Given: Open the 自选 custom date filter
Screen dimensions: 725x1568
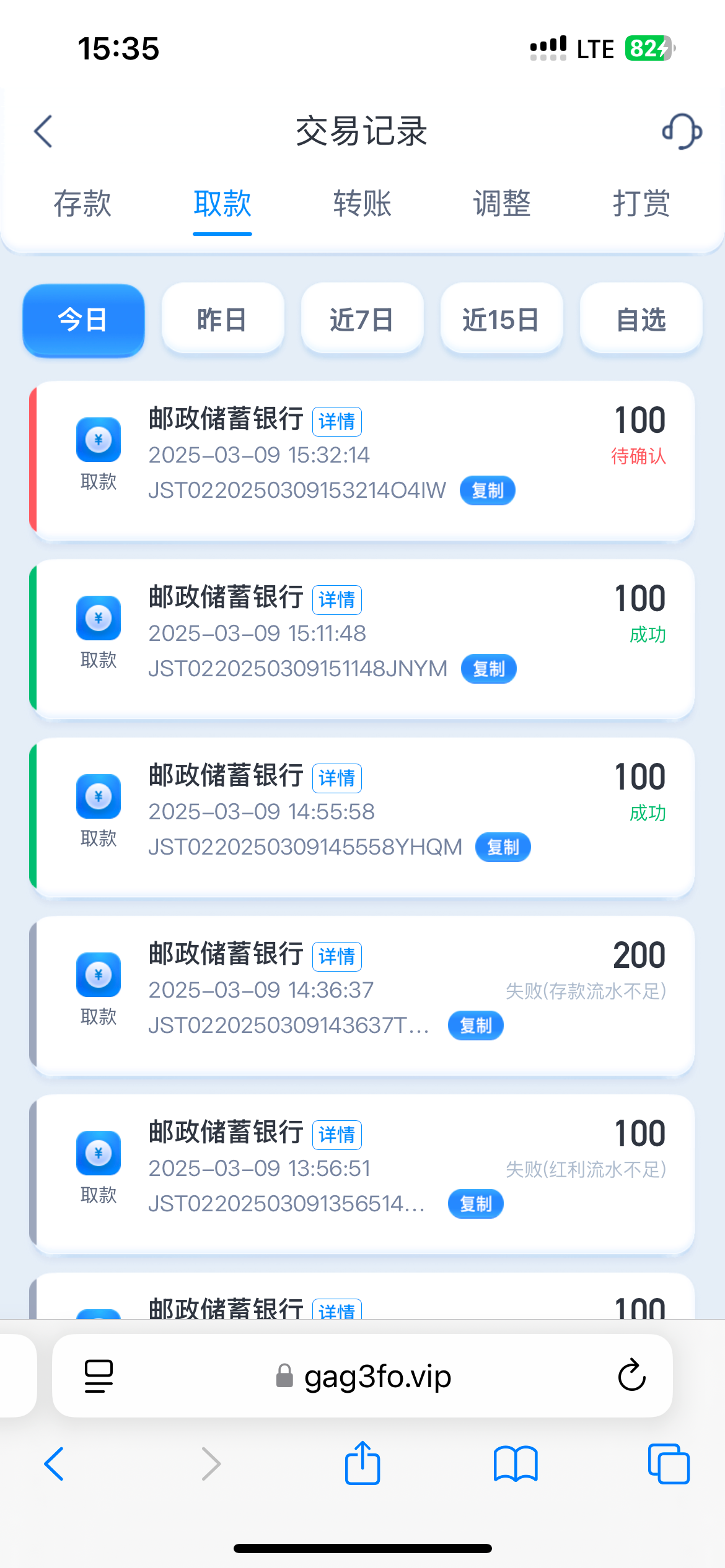Looking at the screenshot, I should pos(641,320).
